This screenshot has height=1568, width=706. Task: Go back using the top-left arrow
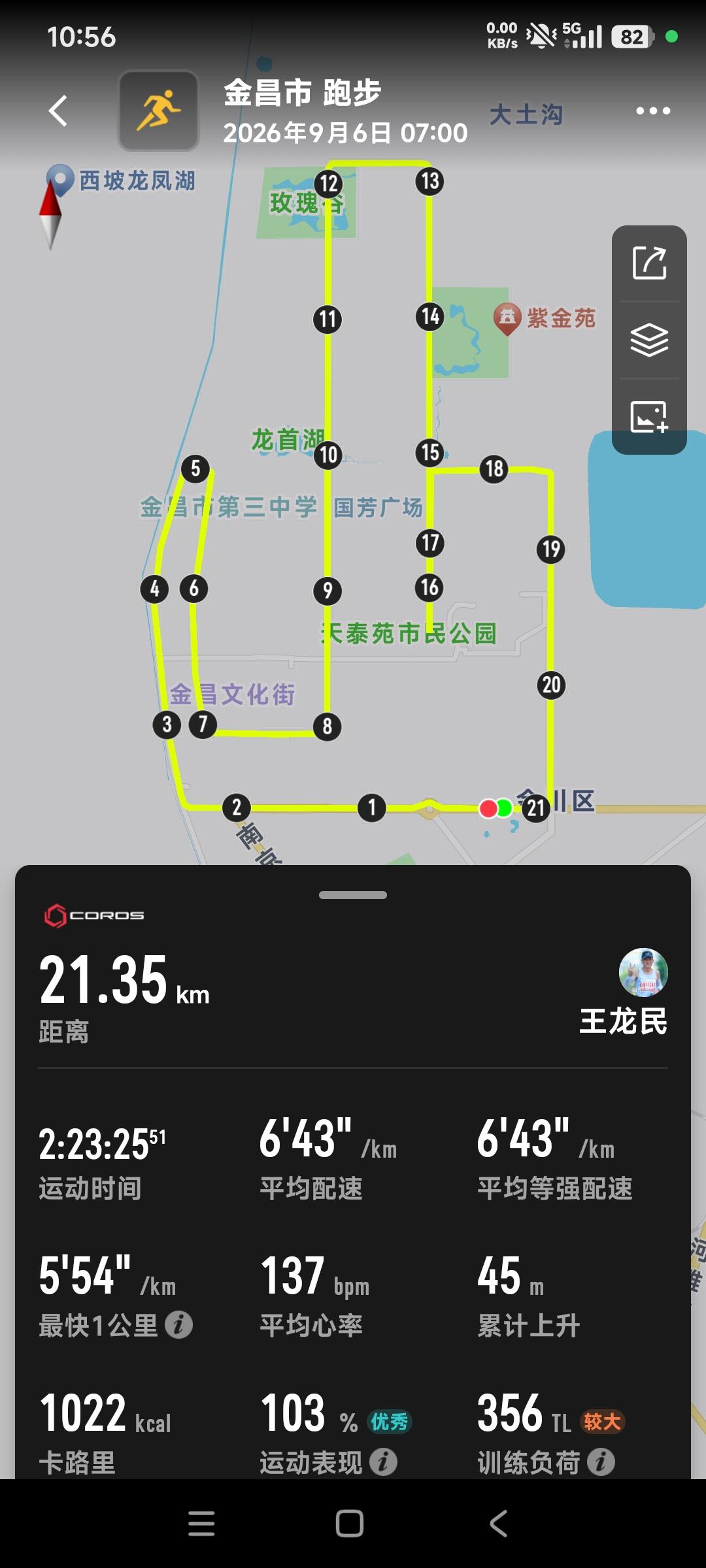pyautogui.click(x=58, y=110)
